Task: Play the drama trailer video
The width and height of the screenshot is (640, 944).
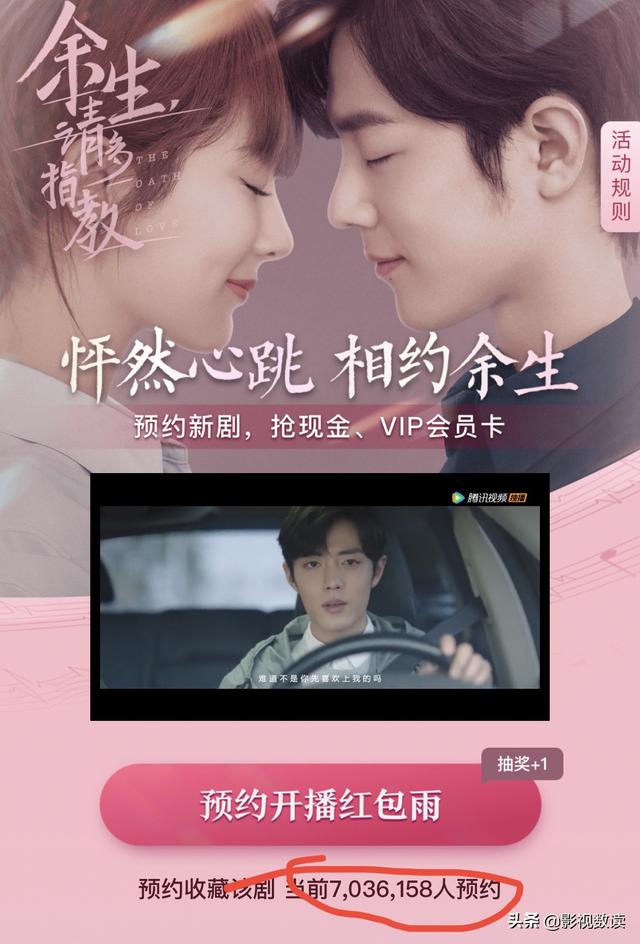Action: pyautogui.click(x=320, y=597)
